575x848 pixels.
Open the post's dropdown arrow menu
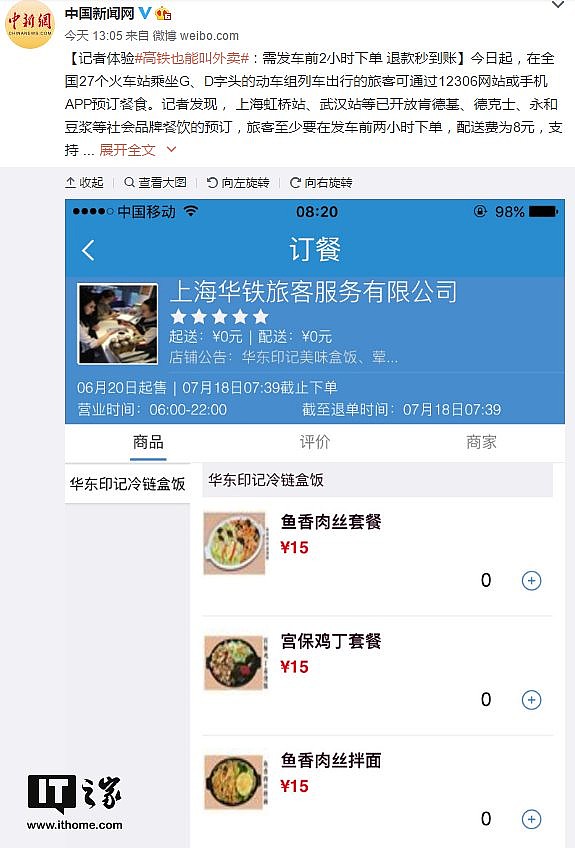558,5
